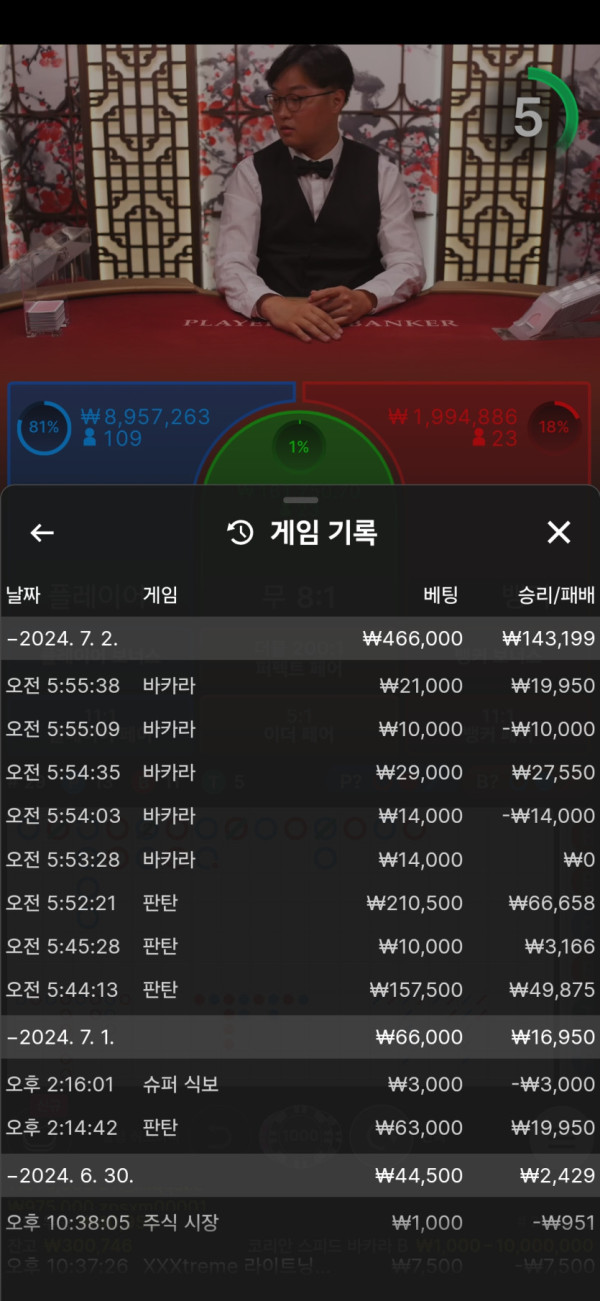
Task: Open the 오전 5:55:38 바카라 record
Action: tap(300, 686)
